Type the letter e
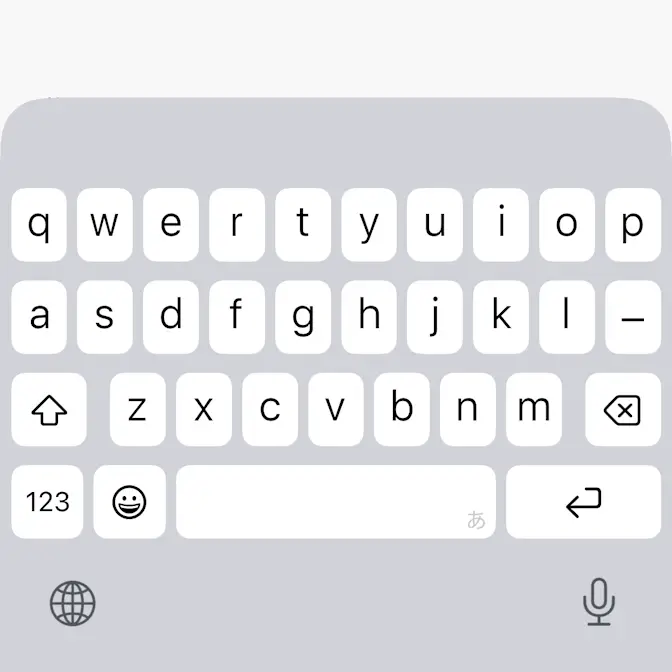The width and height of the screenshot is (672, 672). click(171, 225)
